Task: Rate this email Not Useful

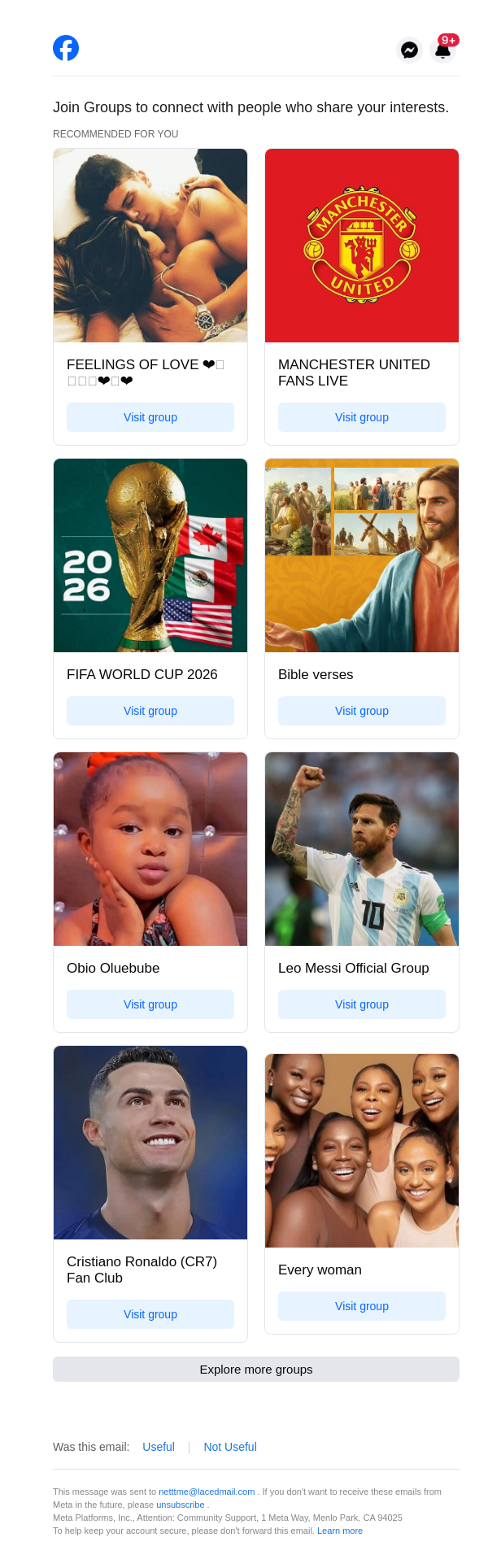Action: 230,1447
